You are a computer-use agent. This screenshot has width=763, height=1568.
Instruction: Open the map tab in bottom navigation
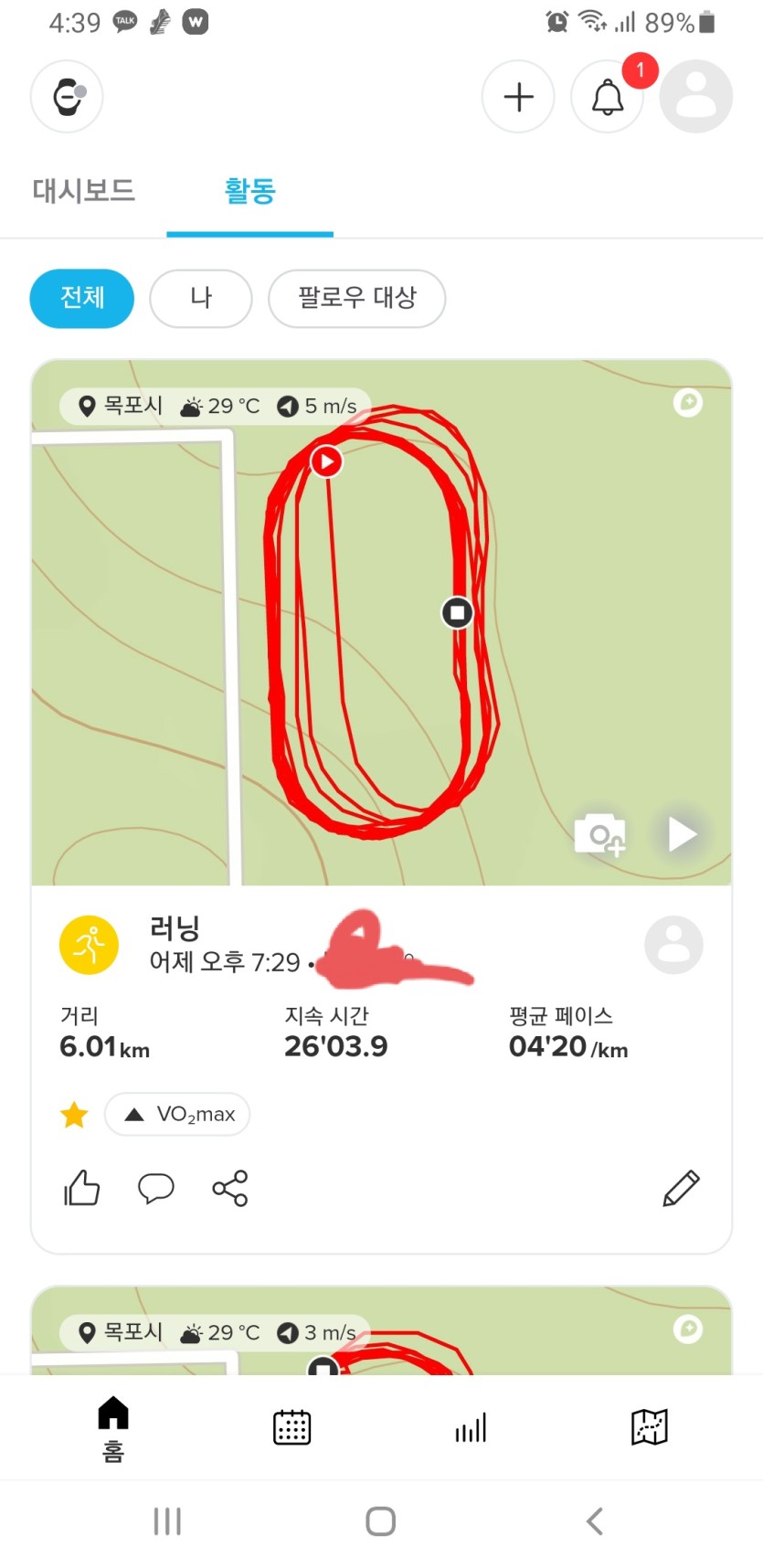(650, 1426)
